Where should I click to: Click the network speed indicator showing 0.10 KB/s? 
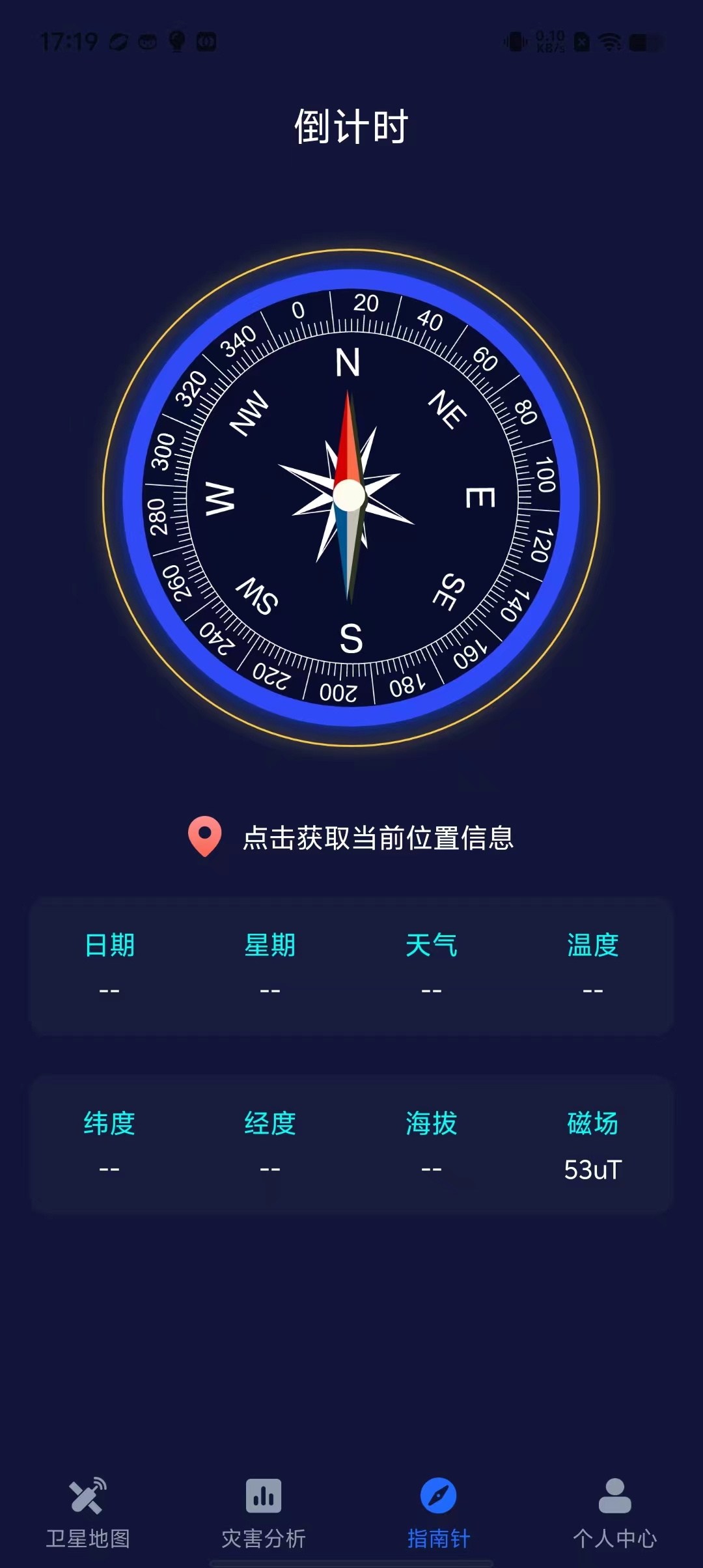click(550, 40)
